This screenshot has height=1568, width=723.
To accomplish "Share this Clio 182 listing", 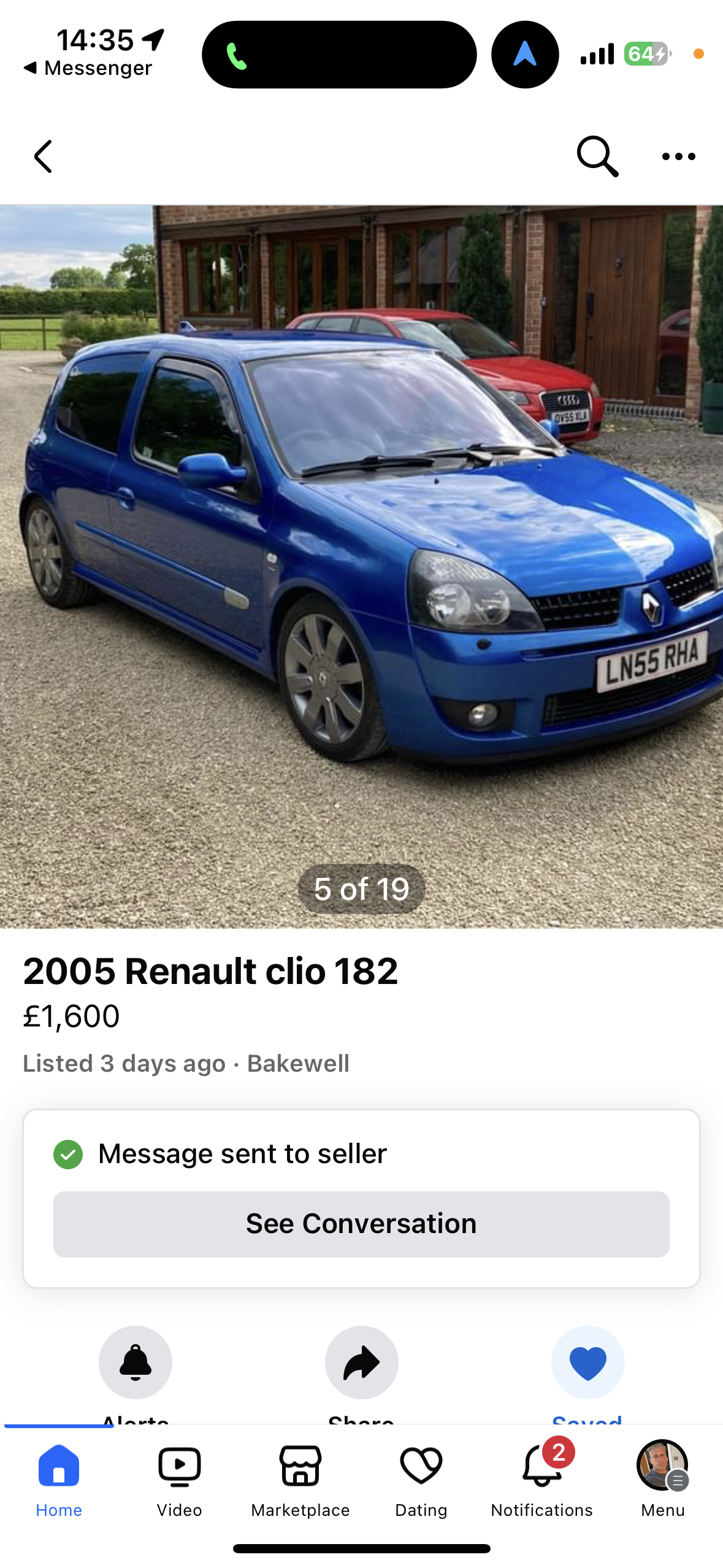I will (361, 1362).
